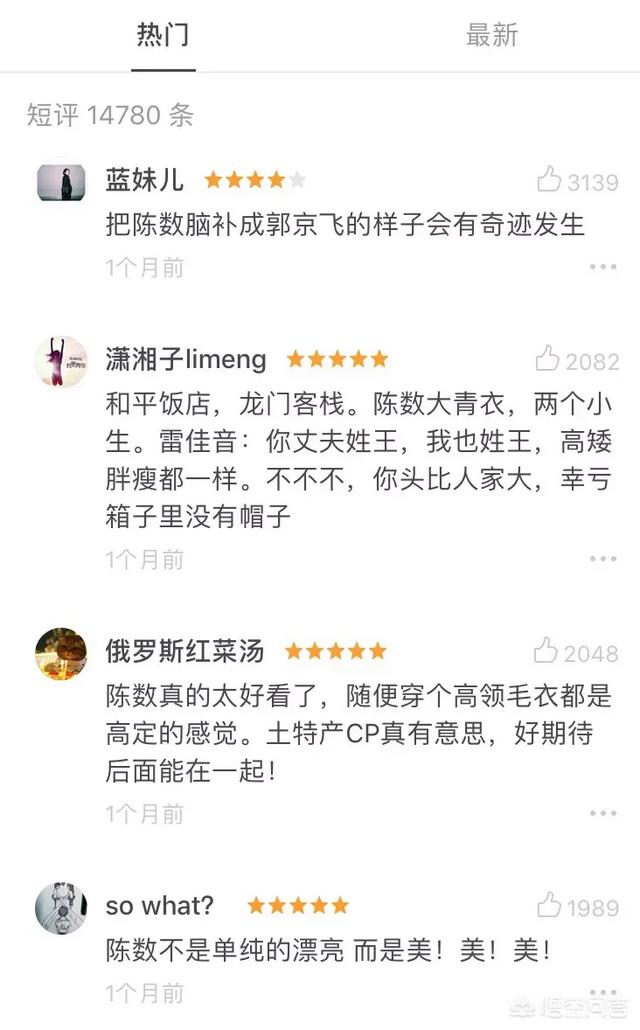Select the 热门 tab
The image size is (640, 1030).
click(x=163, y=35)
